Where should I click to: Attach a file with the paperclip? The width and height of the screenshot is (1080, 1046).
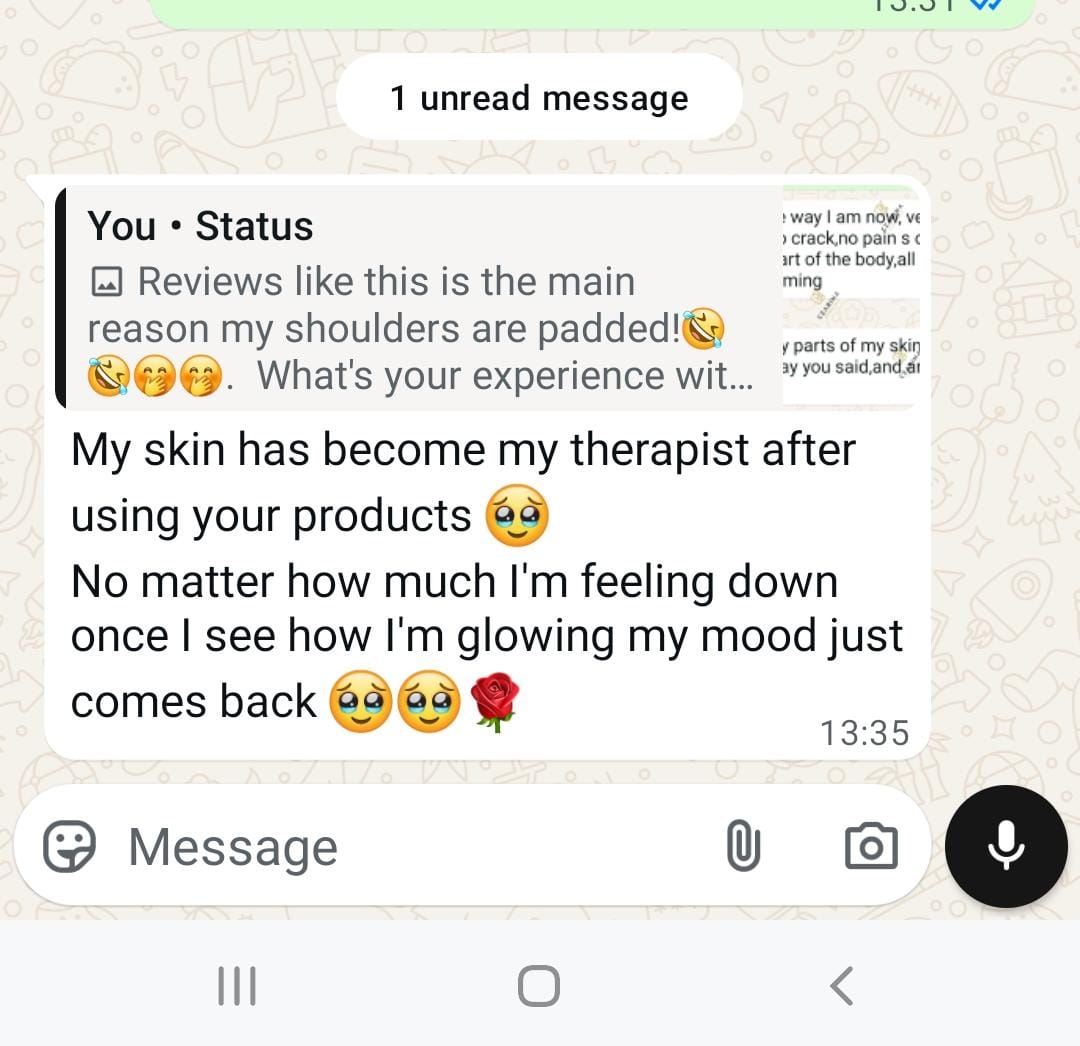coord(743,847)
